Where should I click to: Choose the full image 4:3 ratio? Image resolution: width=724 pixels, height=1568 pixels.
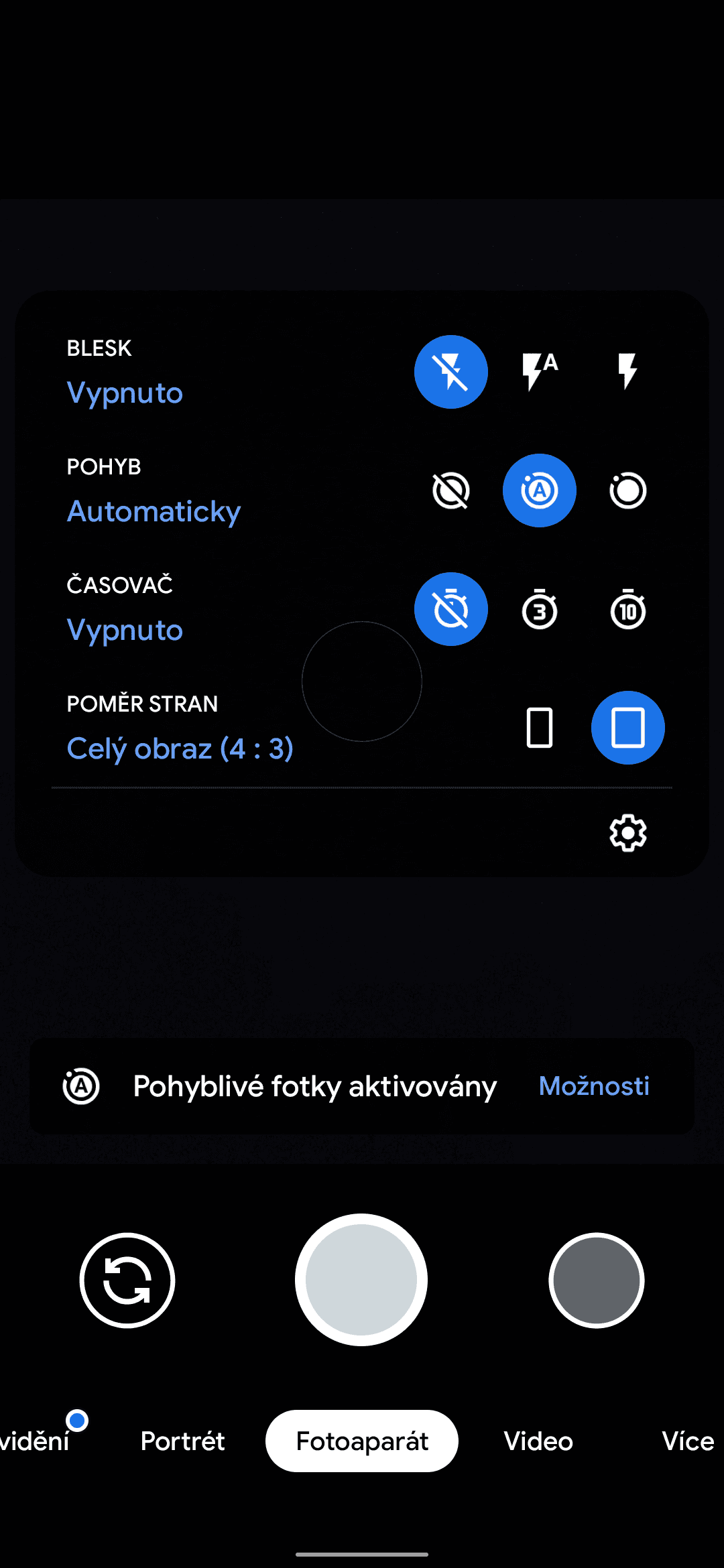click(627, 728)
